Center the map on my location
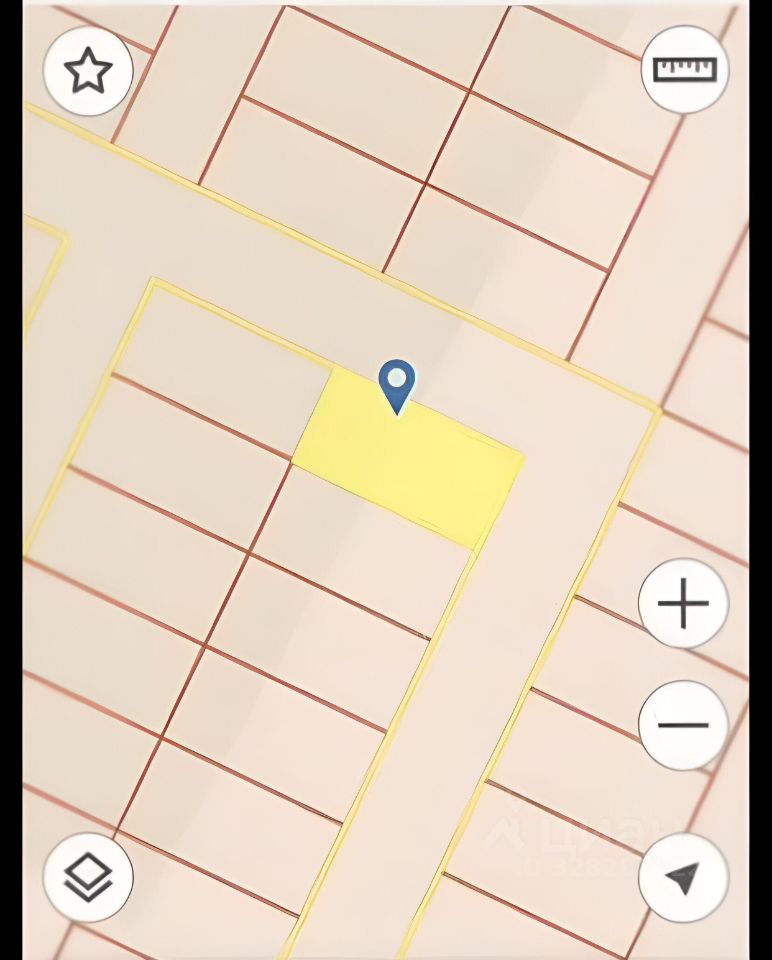 pos(683,877)
